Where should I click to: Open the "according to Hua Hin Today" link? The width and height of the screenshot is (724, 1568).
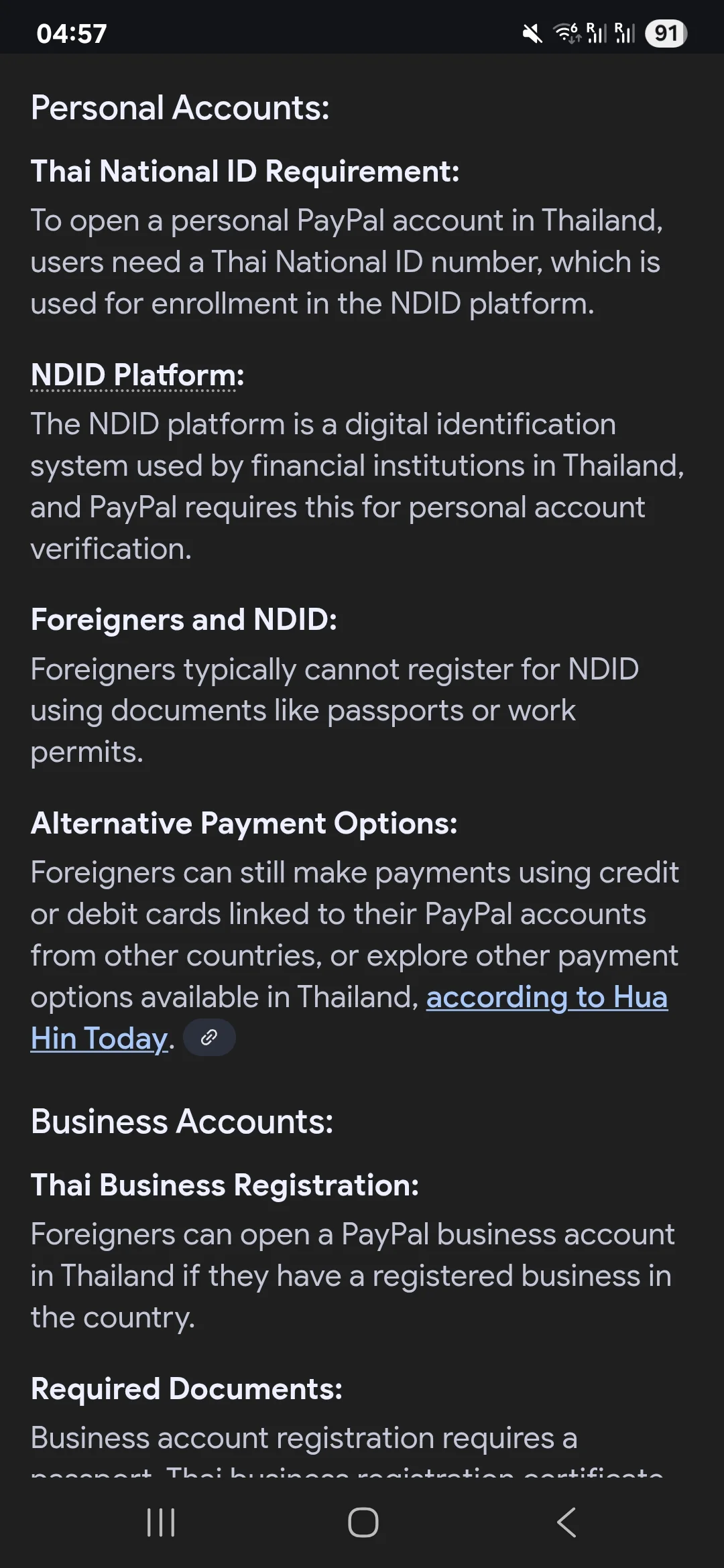point(546,998)
